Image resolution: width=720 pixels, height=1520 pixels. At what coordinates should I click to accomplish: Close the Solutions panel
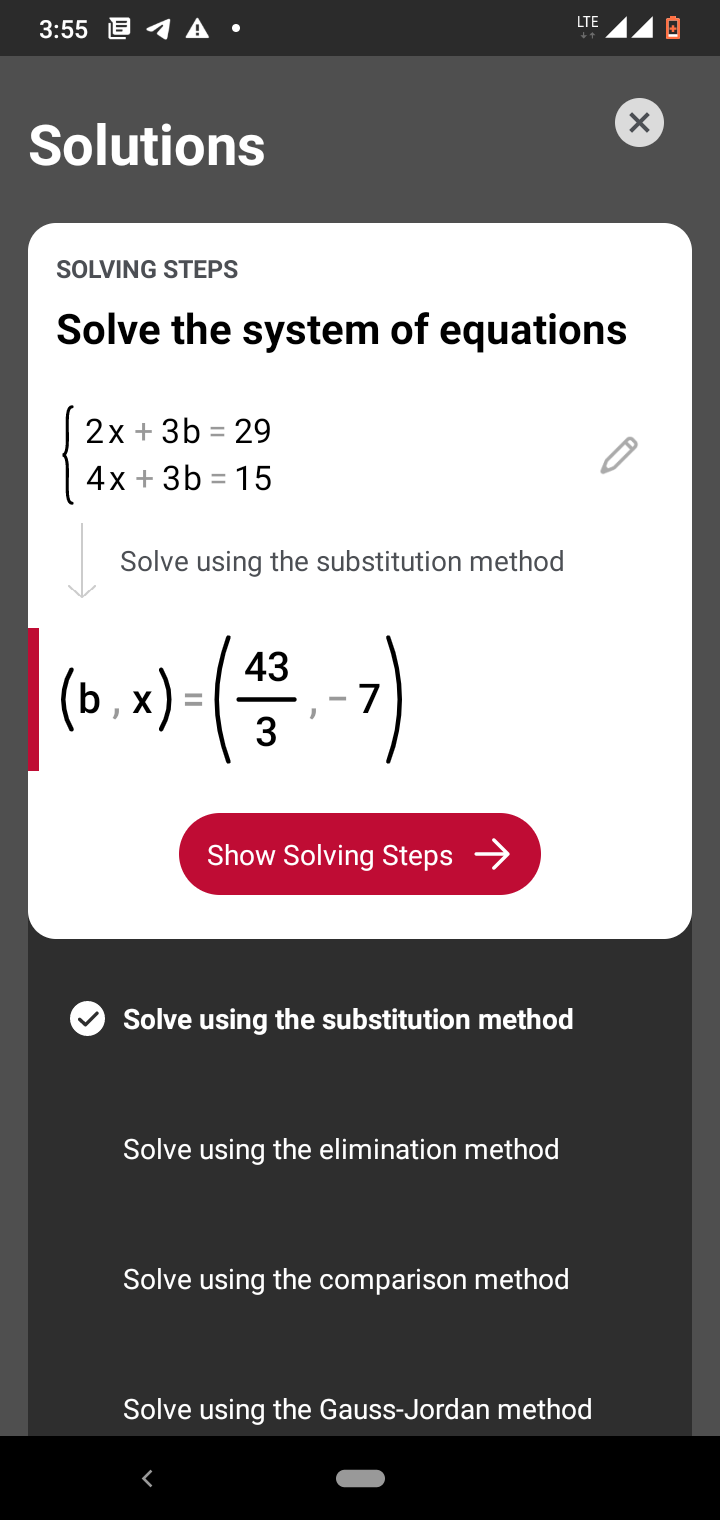(x=639, y=123)
